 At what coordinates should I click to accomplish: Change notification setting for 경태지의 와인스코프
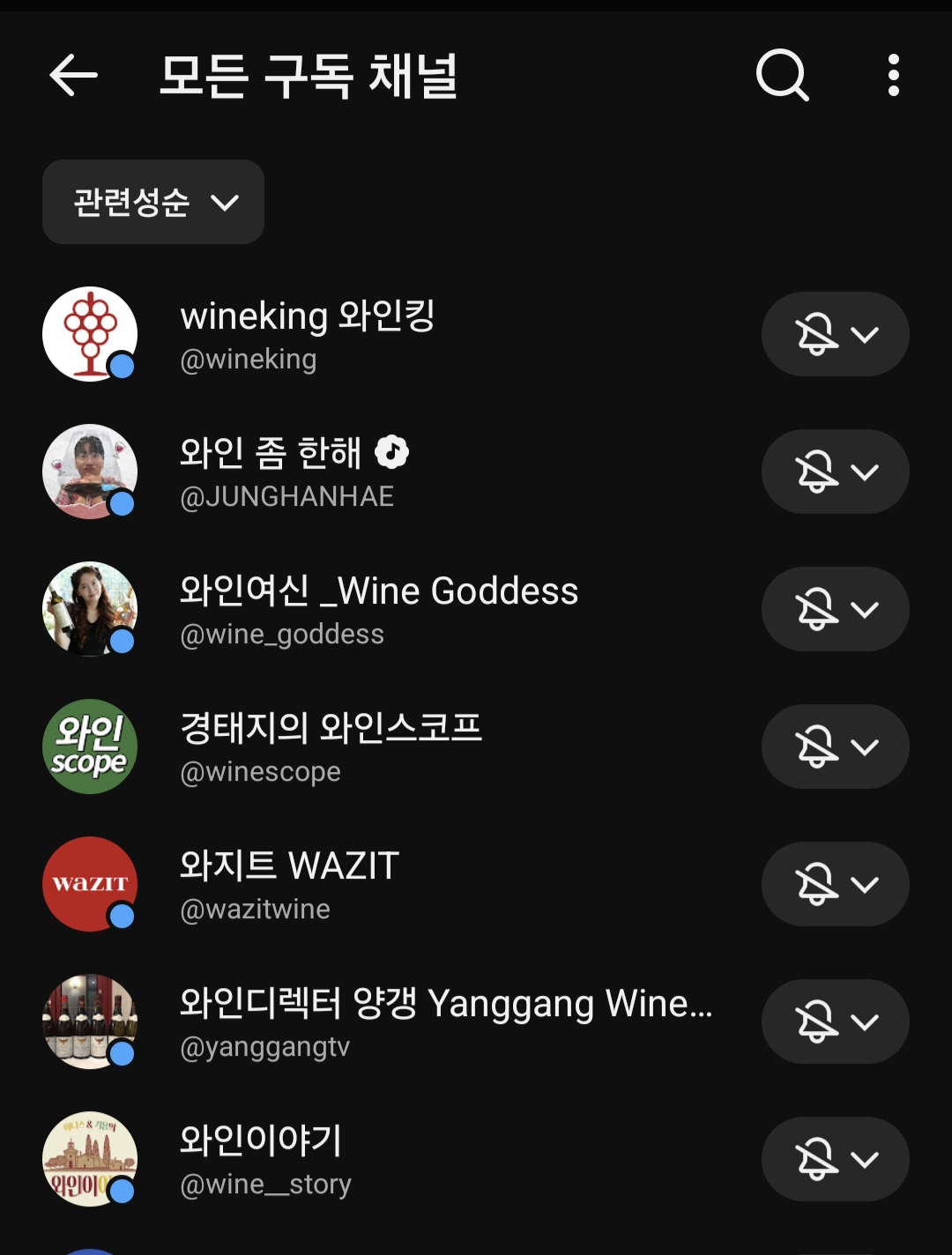coord(836,746)
